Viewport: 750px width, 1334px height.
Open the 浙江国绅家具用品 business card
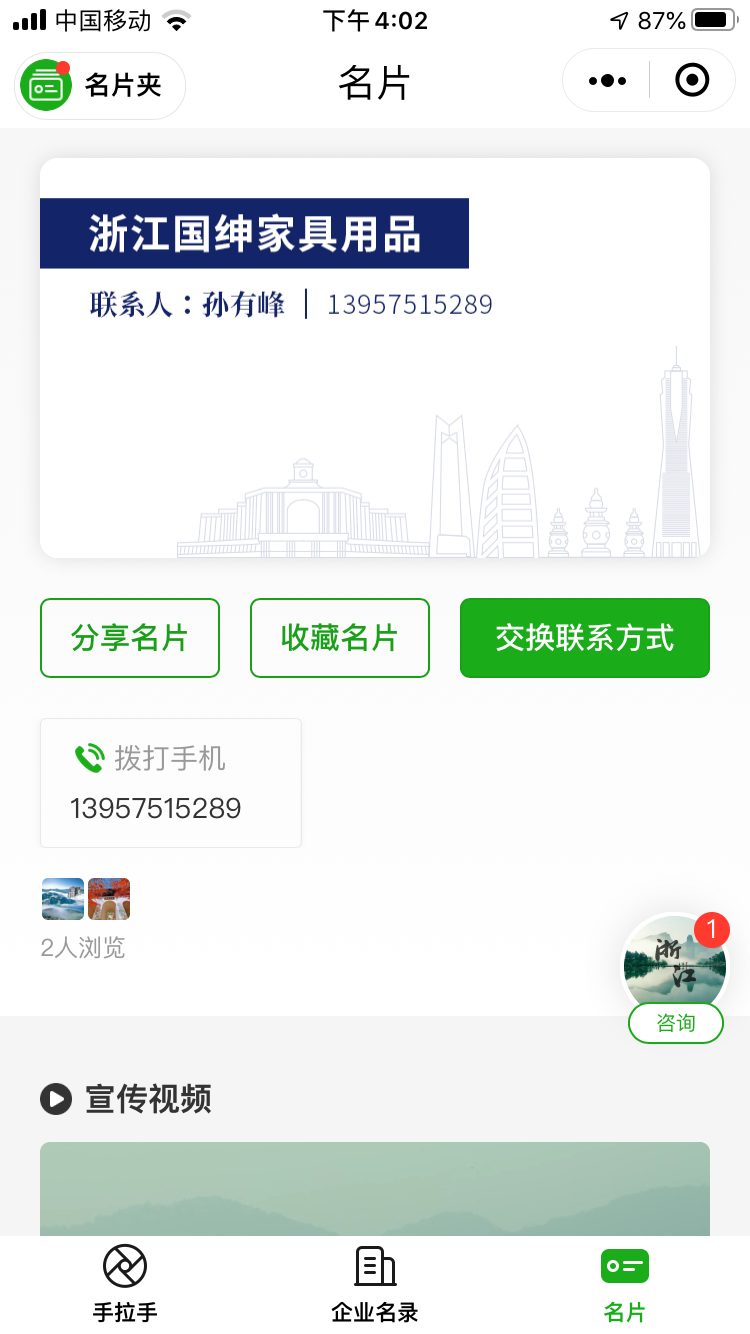point(374,357)
